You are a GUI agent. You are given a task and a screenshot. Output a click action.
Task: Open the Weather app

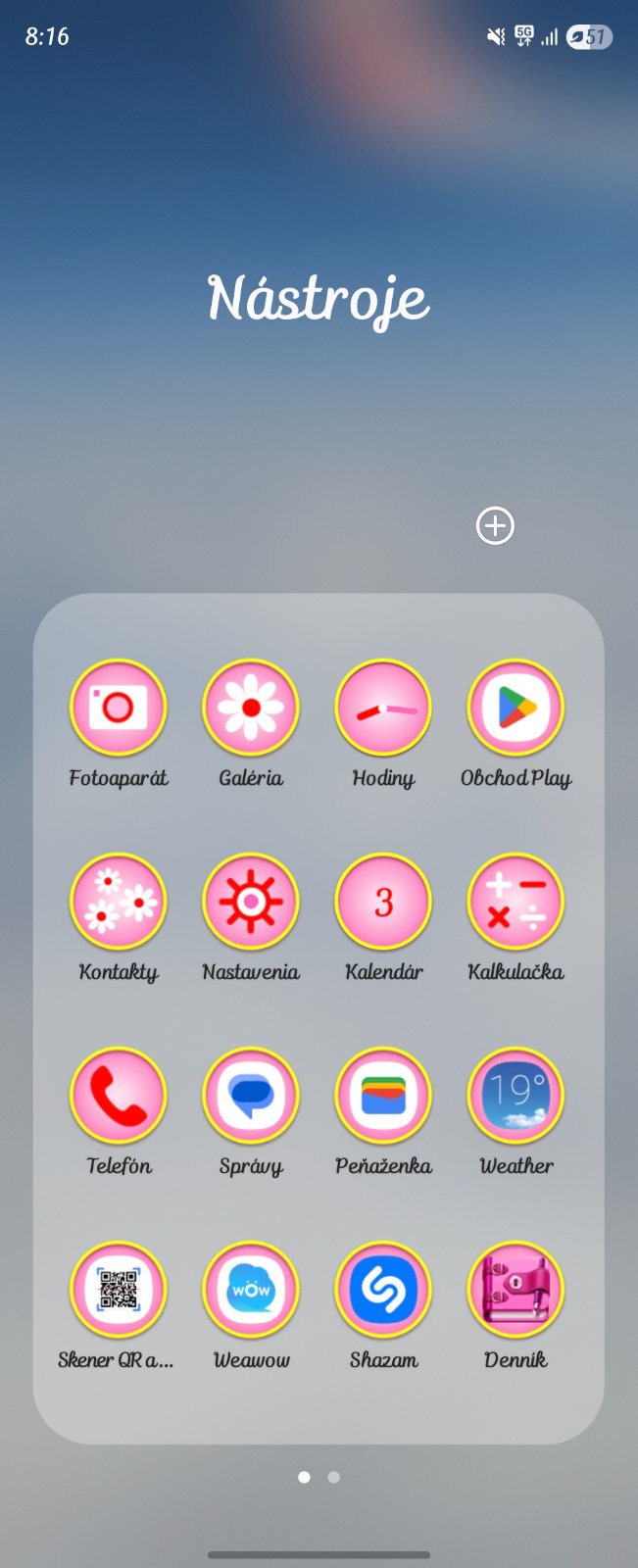coord(515,1096)
